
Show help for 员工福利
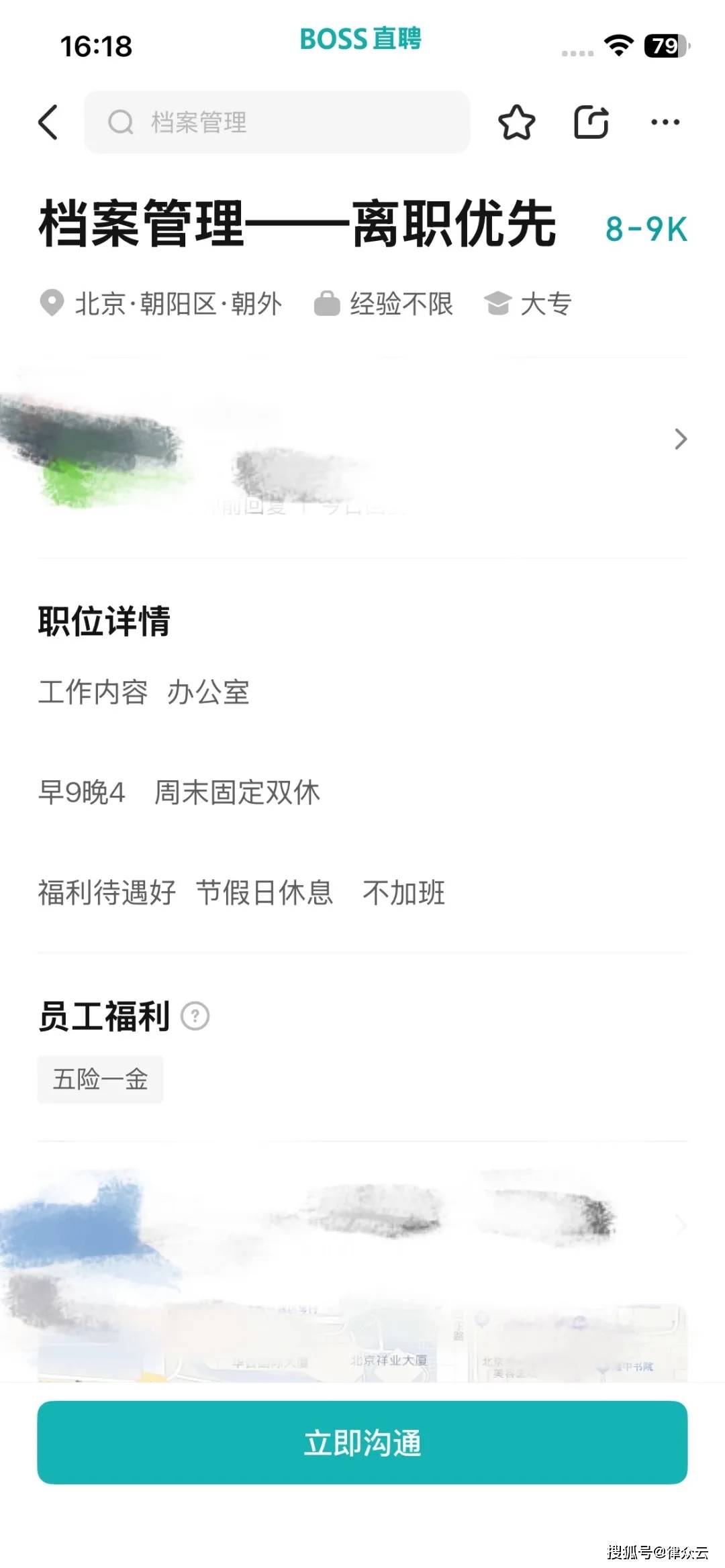coord(195,1016)
